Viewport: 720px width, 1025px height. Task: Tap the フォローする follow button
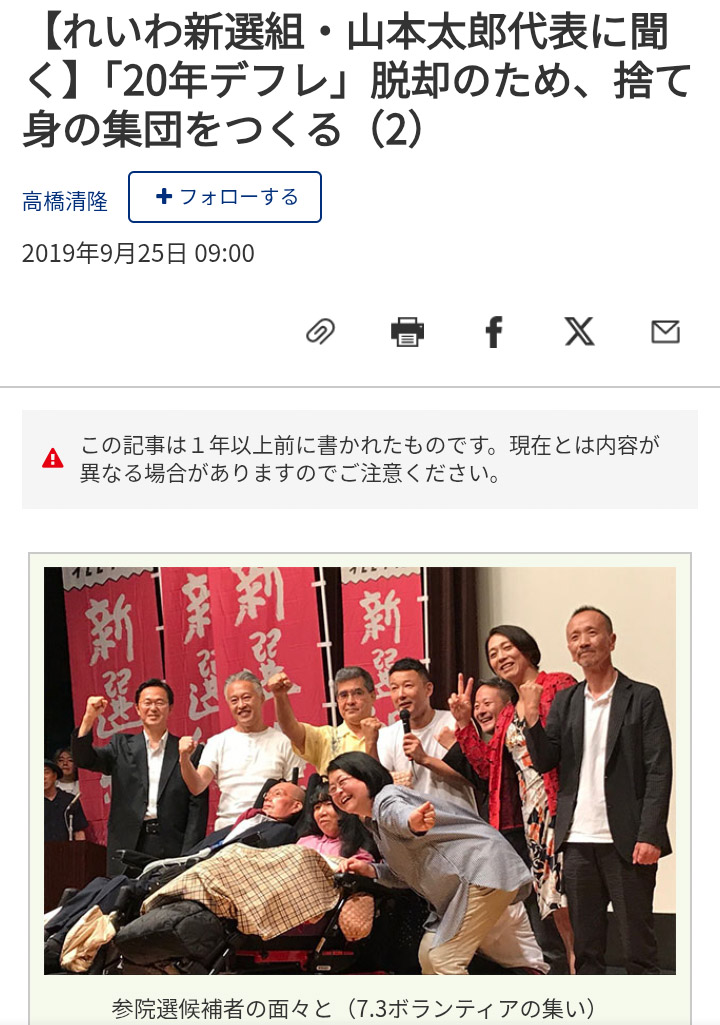tap(225, 197)
